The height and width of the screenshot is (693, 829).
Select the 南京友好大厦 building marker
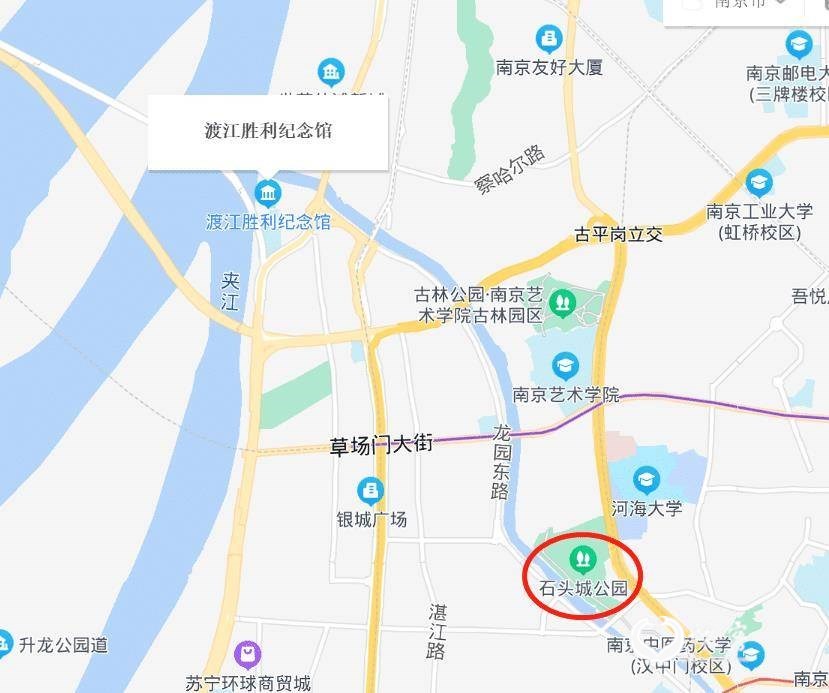pos(549,40)
